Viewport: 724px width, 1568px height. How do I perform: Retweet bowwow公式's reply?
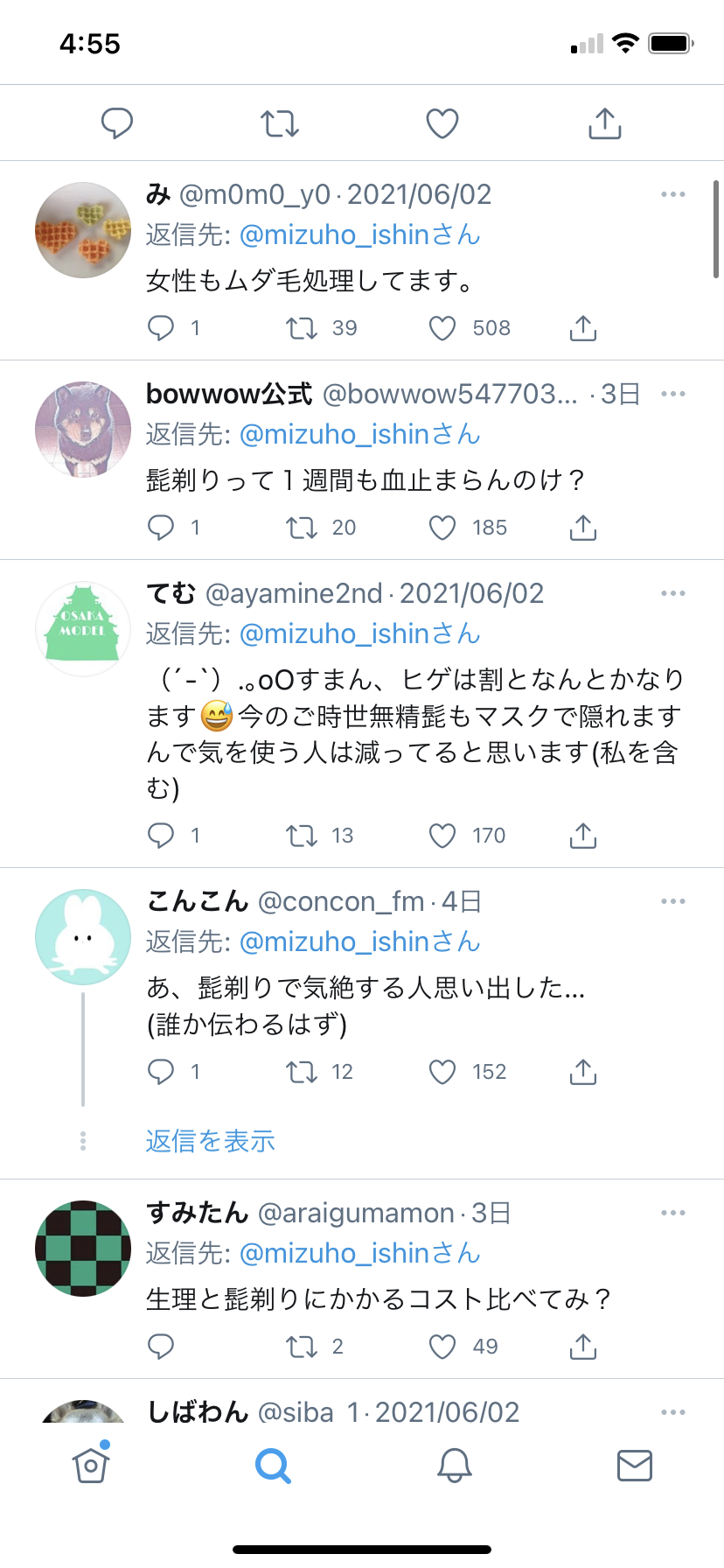[302, 528]
